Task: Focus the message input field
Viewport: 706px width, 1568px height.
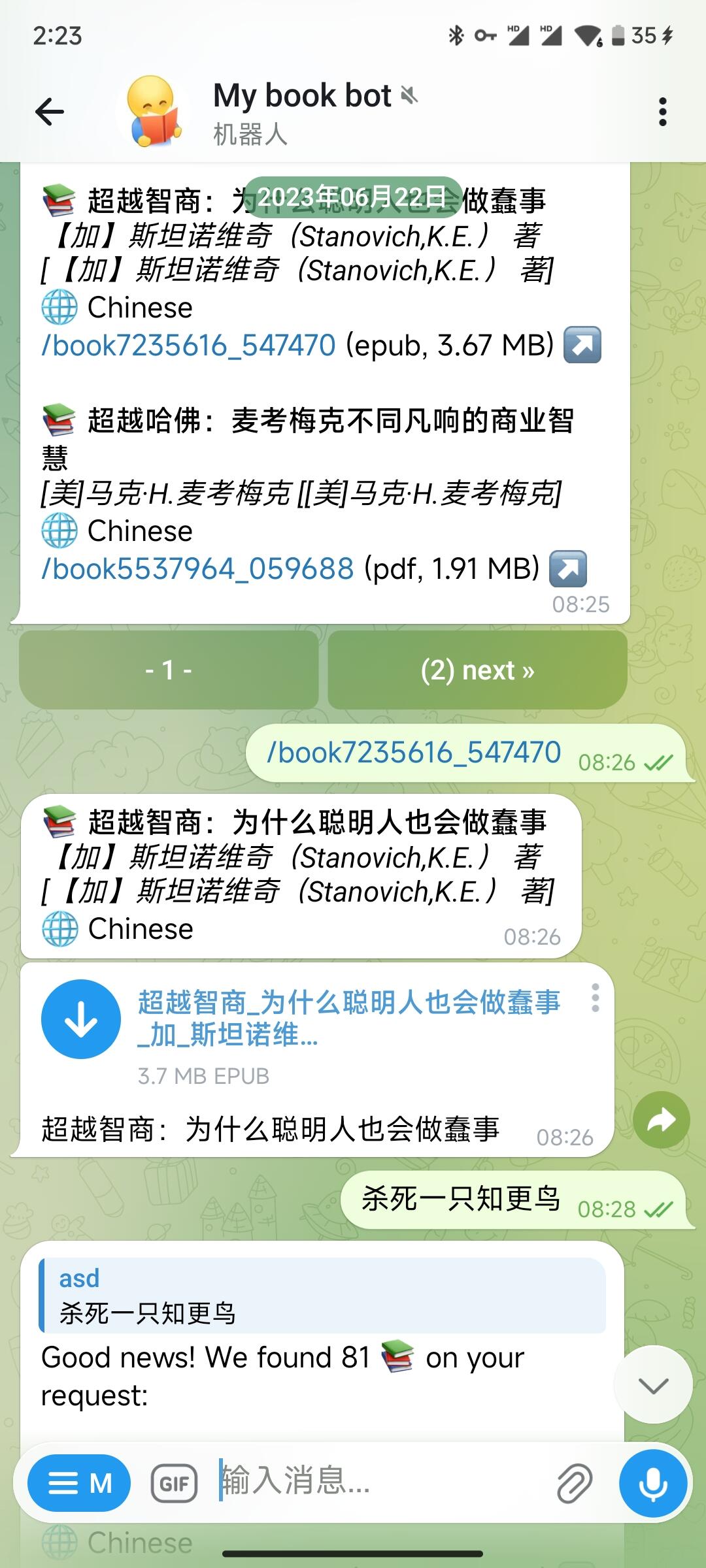Action: coord(379,1481)
